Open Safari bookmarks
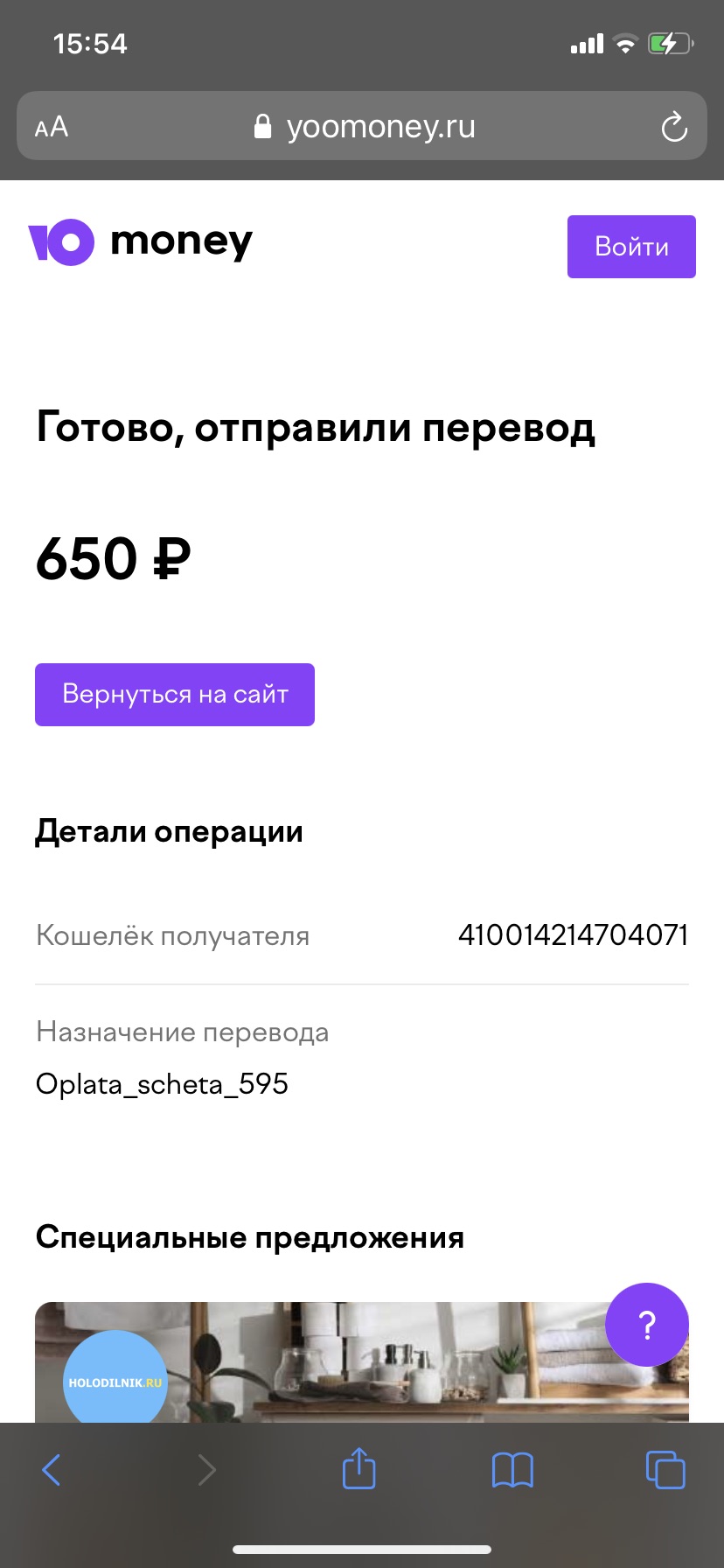The height and width of the screenshot is (1568, 724). [x=512, y=1470]
